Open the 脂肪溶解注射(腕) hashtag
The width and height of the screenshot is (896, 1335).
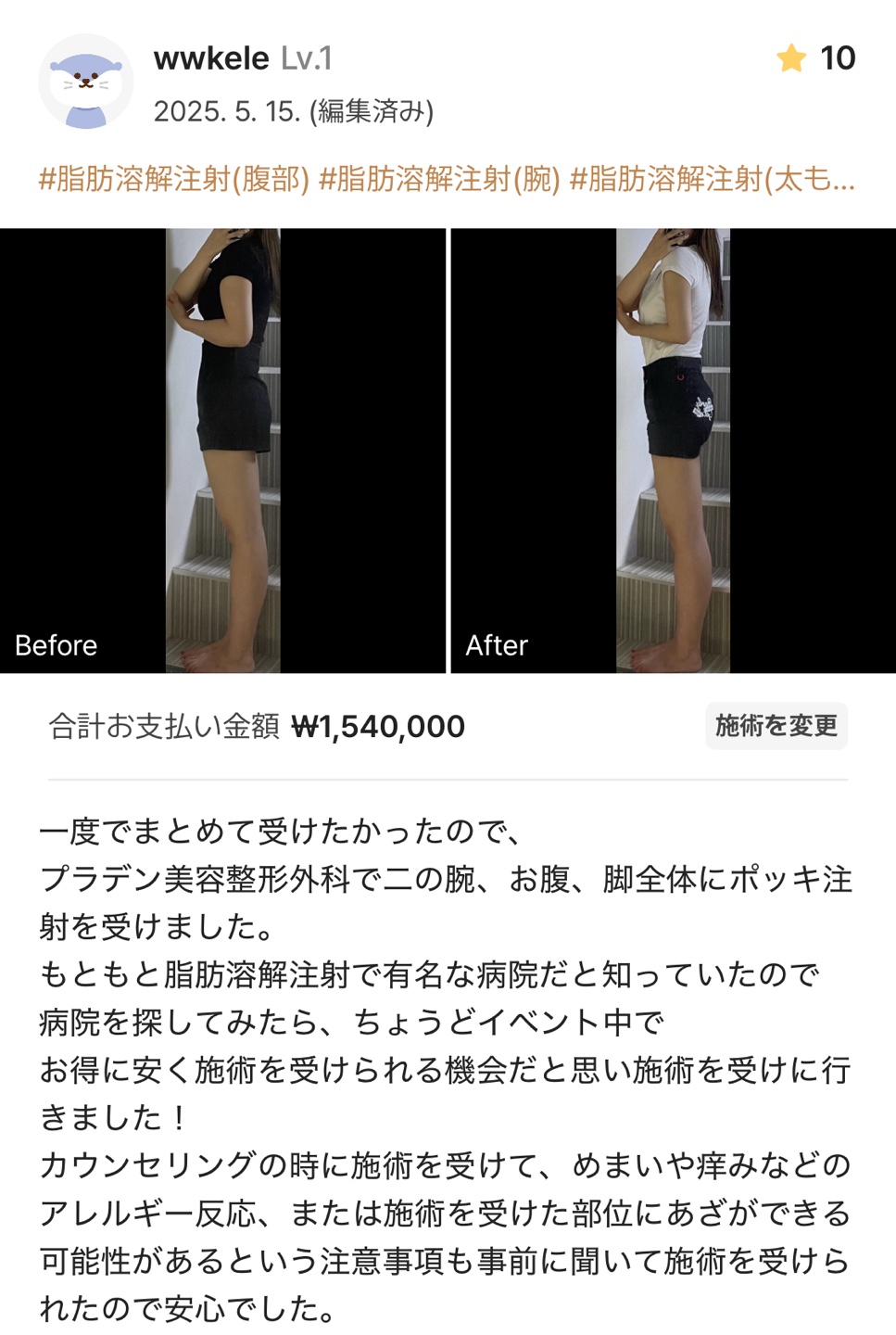(439, 179)
